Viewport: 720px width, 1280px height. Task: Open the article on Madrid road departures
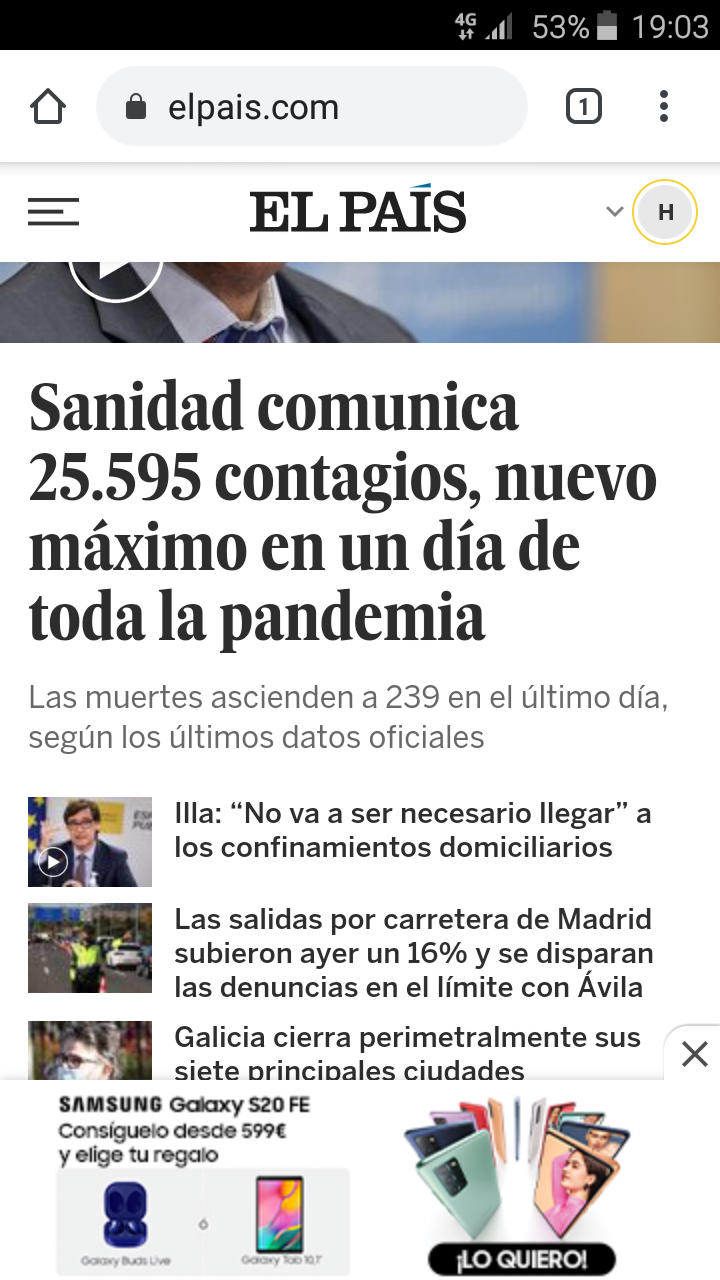(x=413, y=953)
